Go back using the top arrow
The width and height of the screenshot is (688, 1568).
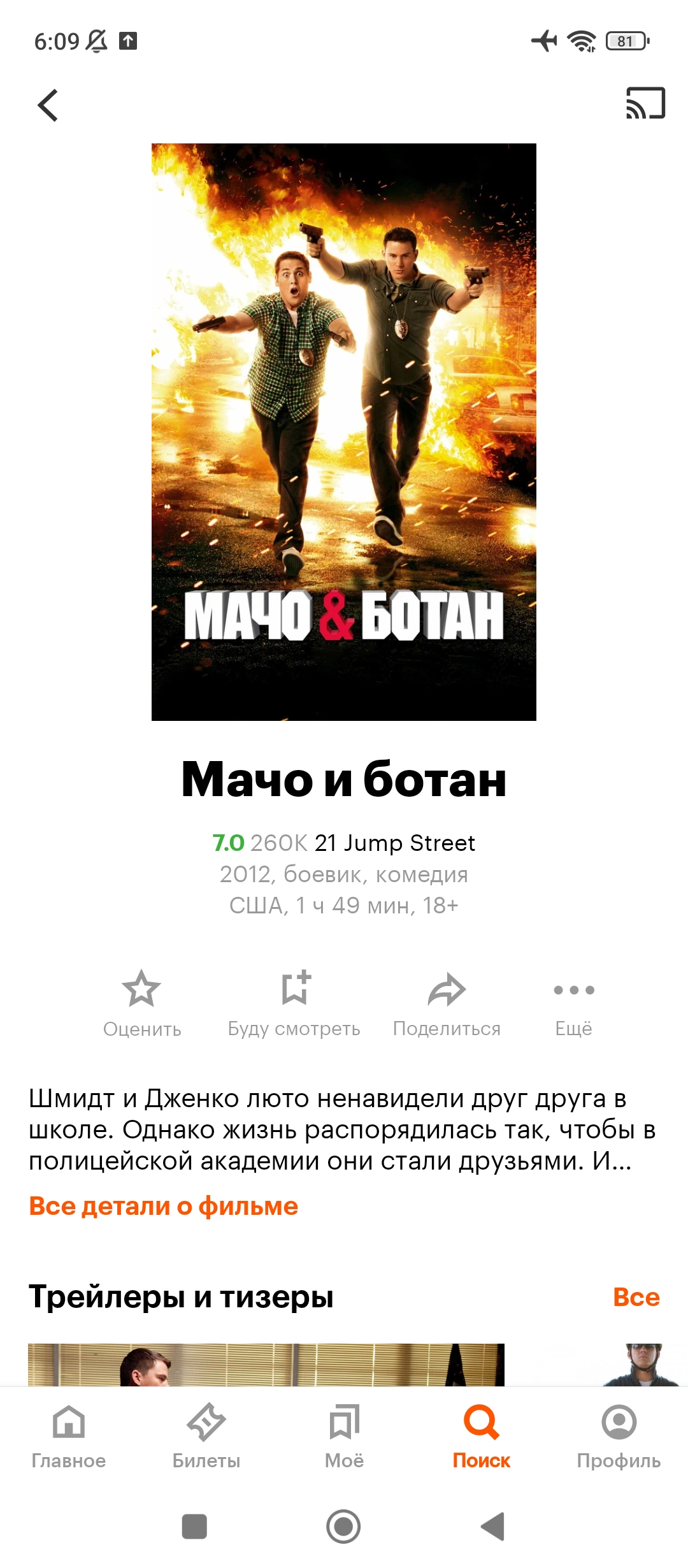[x=48, y=105]
